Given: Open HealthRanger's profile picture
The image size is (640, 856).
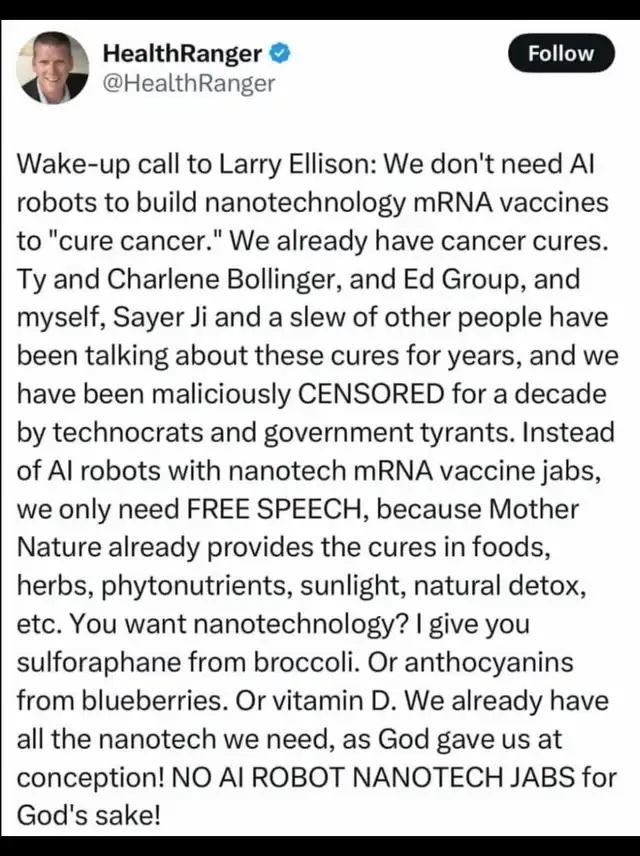Looking at the screenshot, I should [x=54, y=67].
